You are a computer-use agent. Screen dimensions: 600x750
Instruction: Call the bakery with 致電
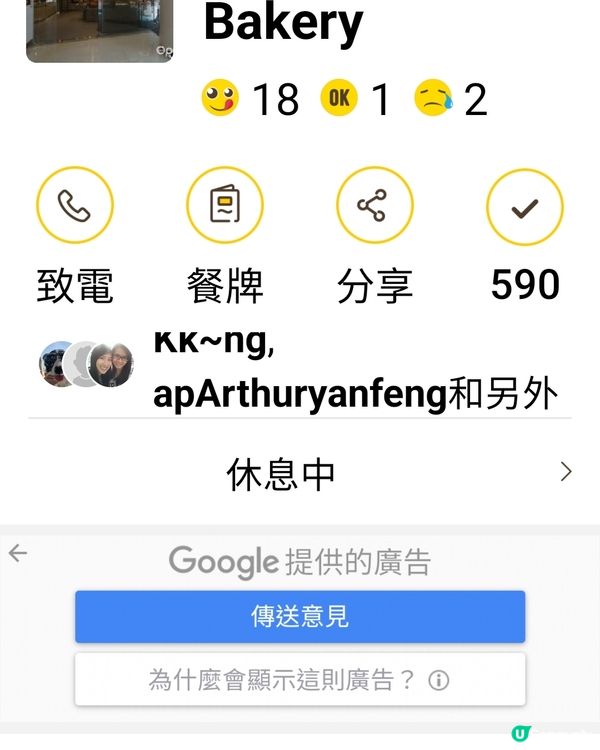point(75,207)
